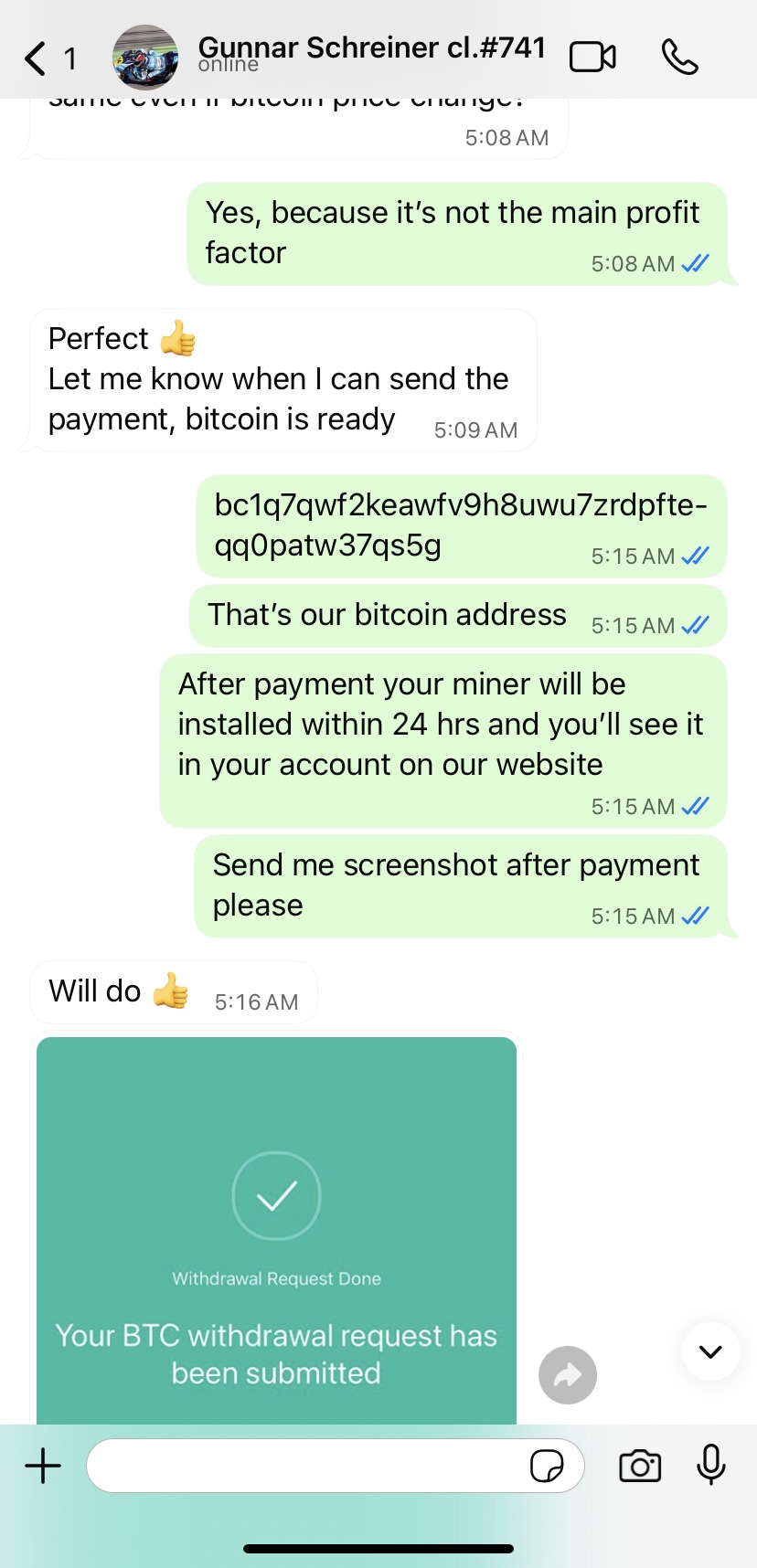
Task: Open the sticker picker
Action: click(x=547, y=1466)
